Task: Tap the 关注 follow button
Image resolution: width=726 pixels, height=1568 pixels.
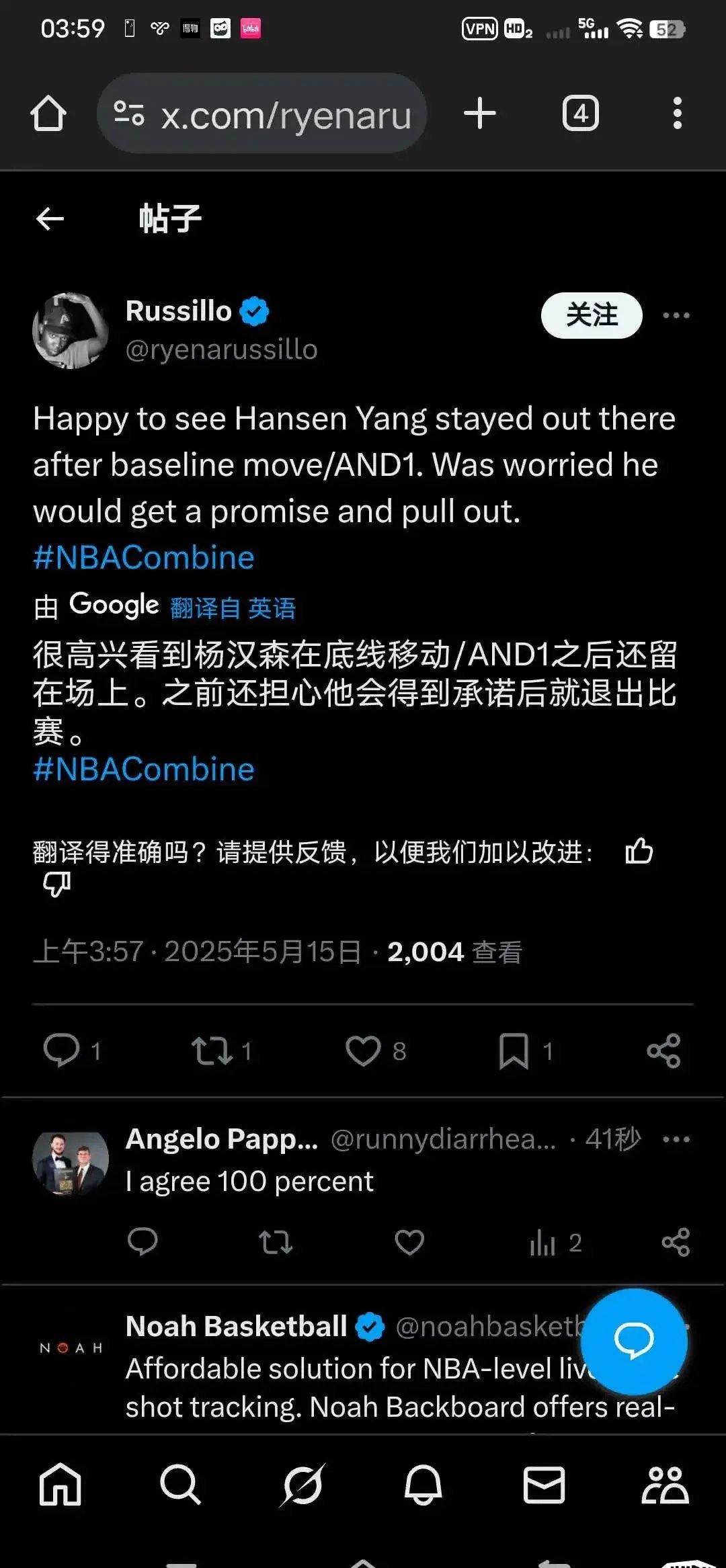Action: tap(591, 315)
